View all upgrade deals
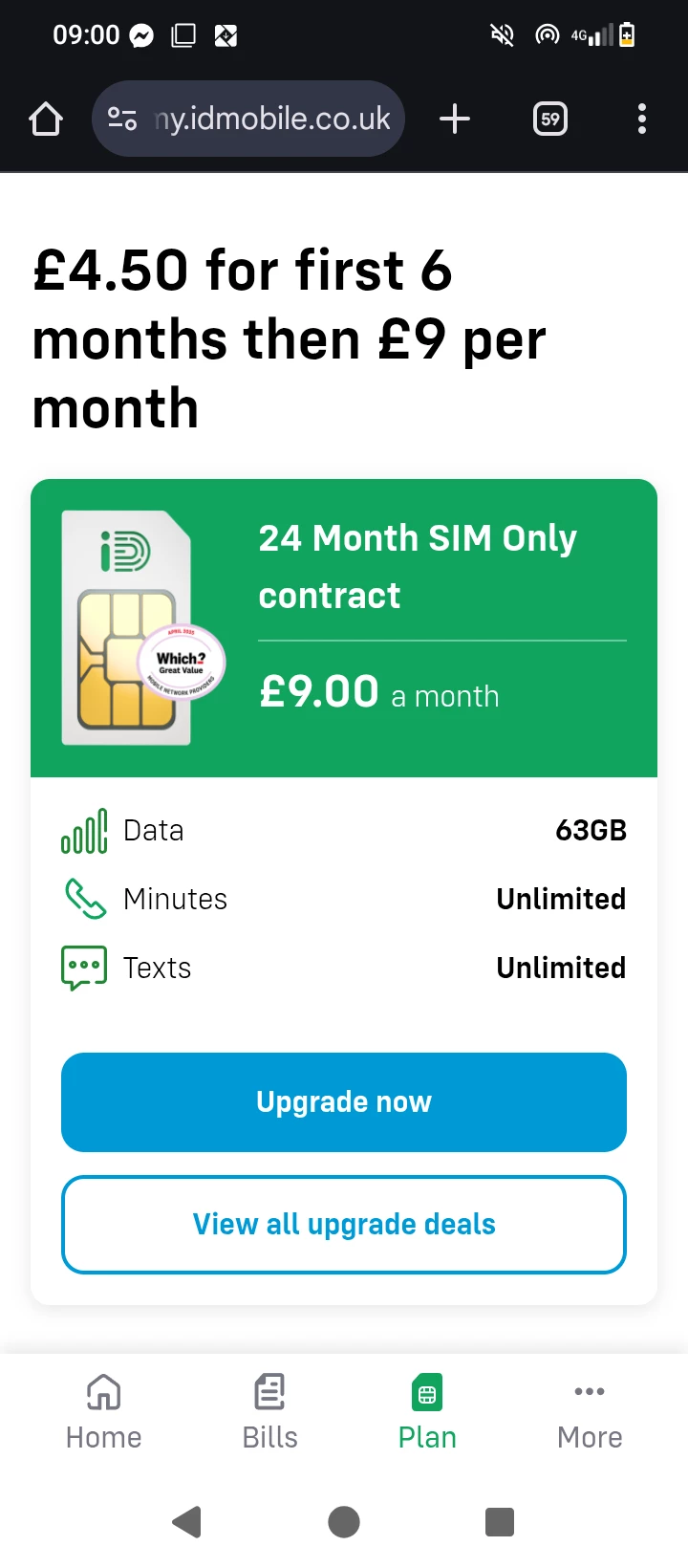Image resolution: width=688 pixels, height=1568 pixels. (344, 1225)
